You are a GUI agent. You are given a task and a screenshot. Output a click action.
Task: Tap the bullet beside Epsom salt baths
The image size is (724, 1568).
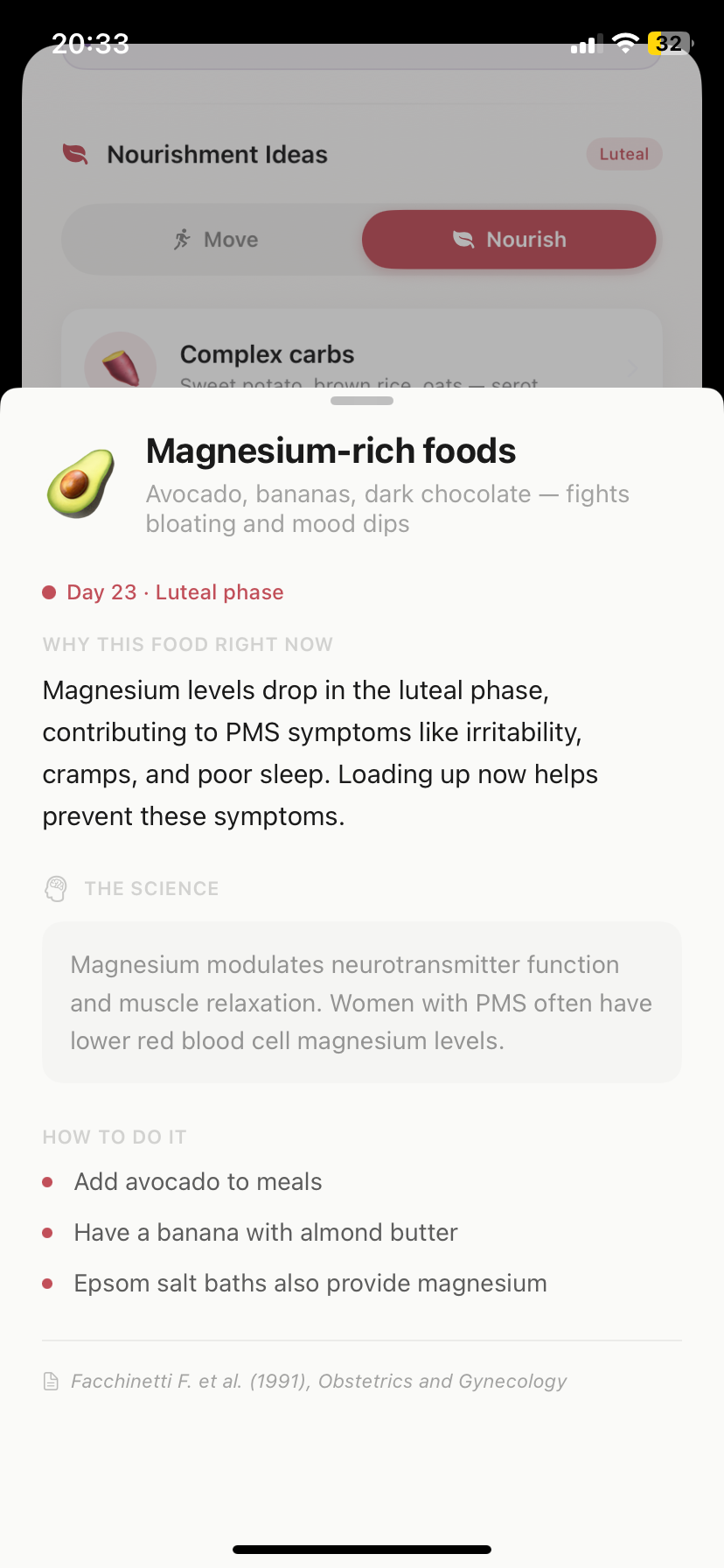(x=48, y=1283)
